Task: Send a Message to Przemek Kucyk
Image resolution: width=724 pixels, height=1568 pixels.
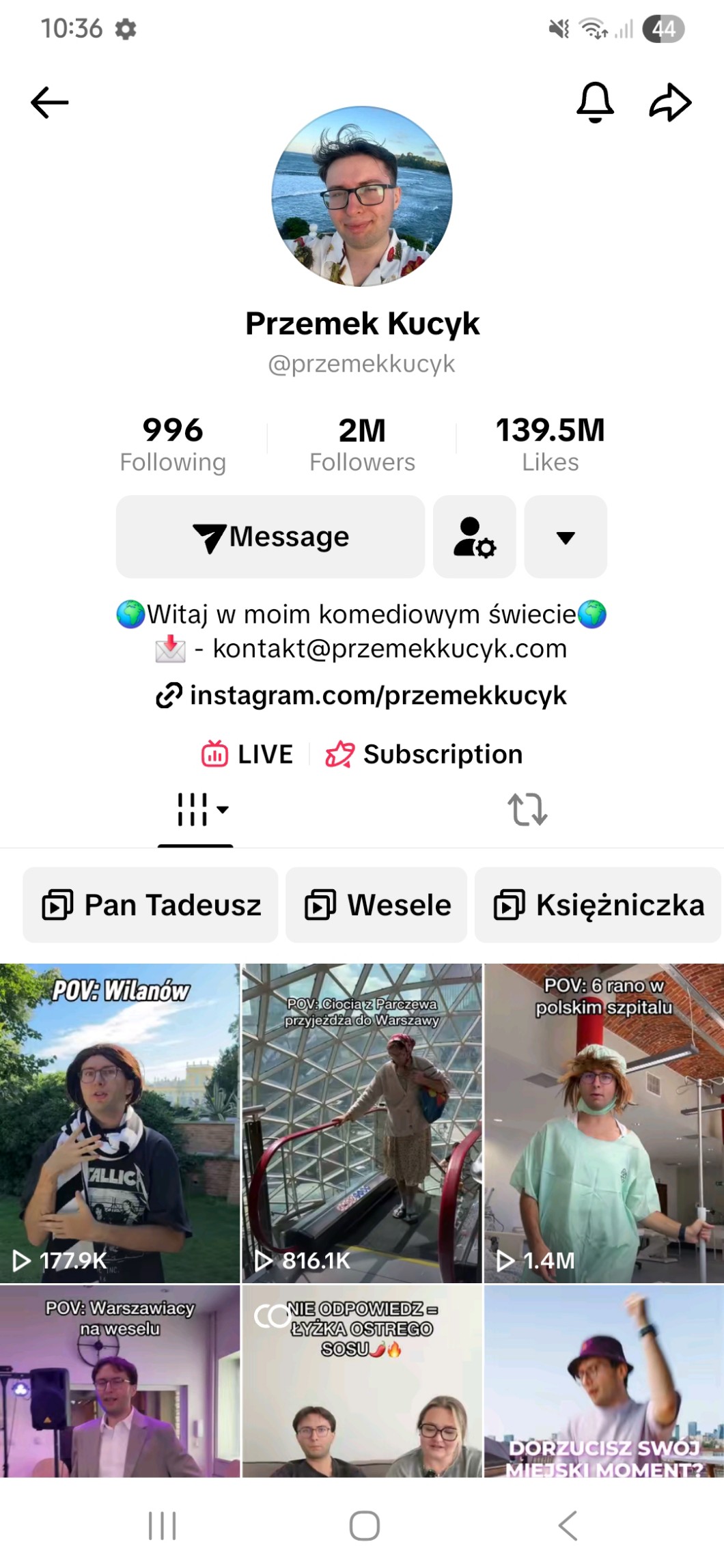Action: (270, 537)
